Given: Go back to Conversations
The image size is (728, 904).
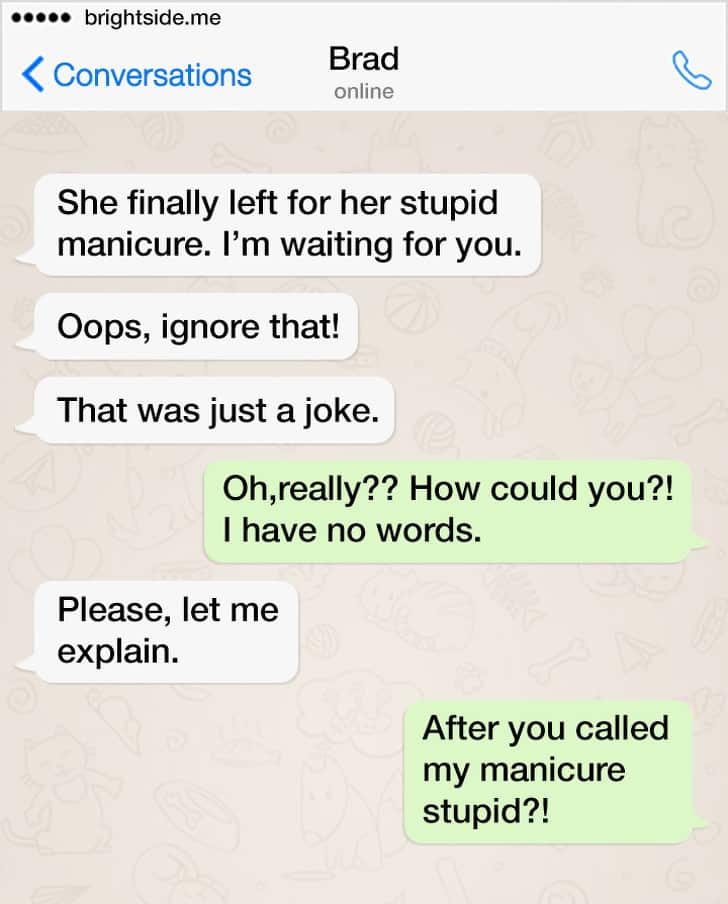Looking at the screenshot, I should 136,75.
